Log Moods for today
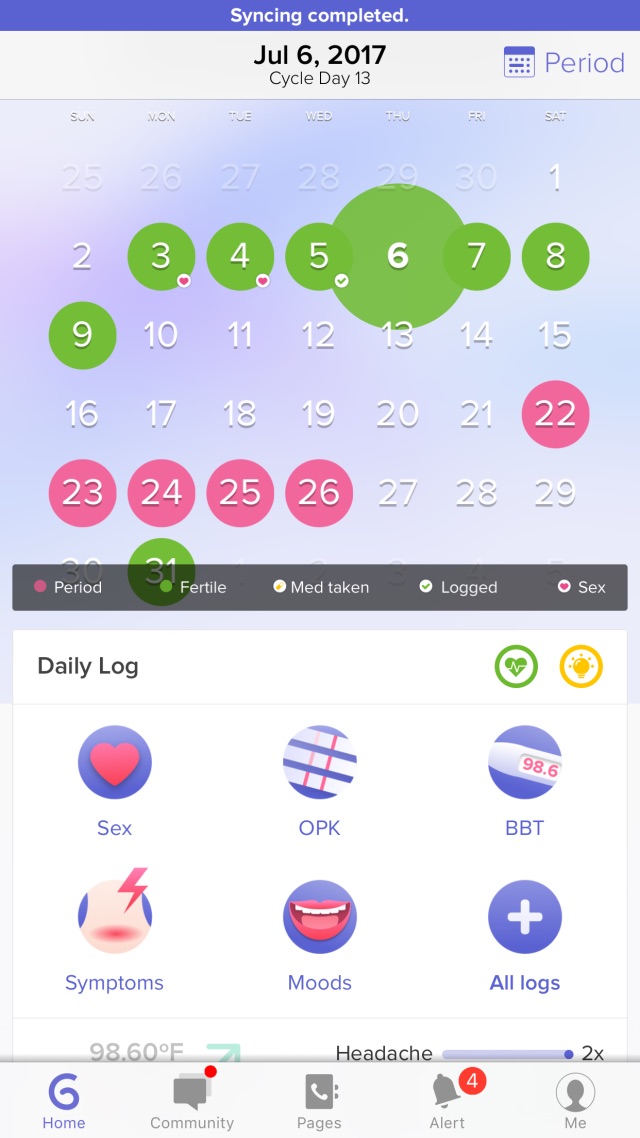 click(319, 930)
